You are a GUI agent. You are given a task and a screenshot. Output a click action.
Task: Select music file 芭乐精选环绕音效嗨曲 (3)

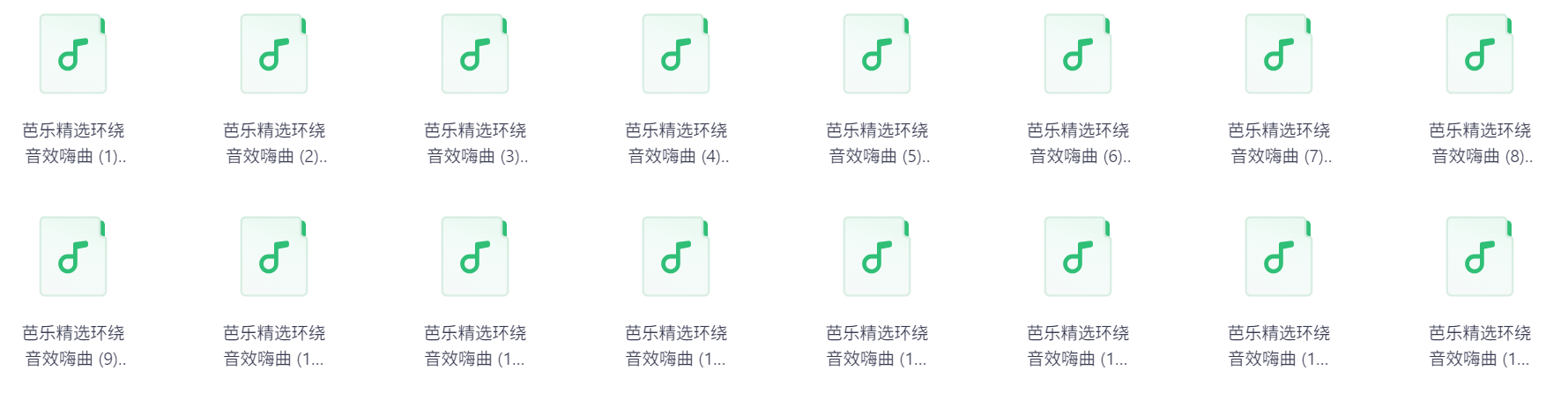475,55
